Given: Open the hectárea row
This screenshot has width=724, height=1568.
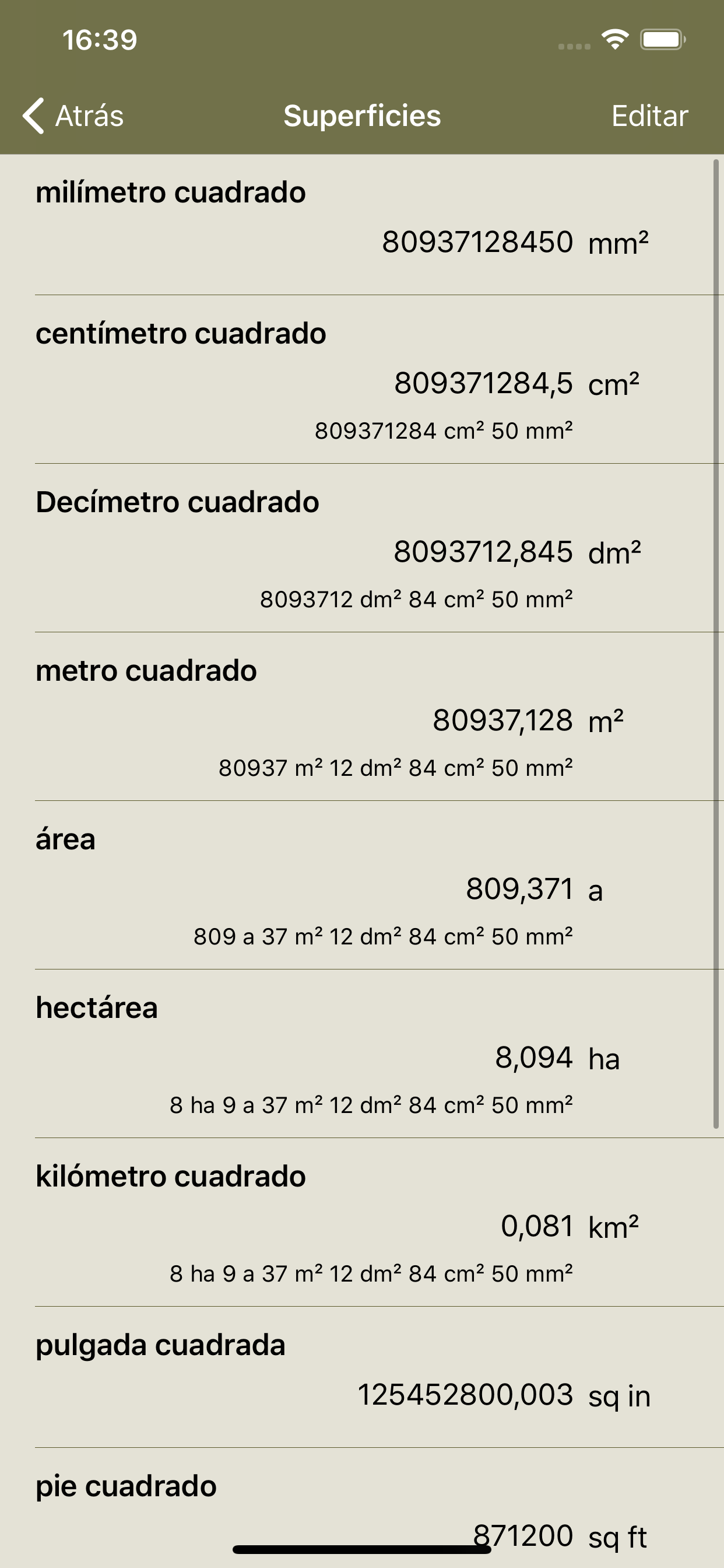Looking at the screenshot, I should 362,1053.
